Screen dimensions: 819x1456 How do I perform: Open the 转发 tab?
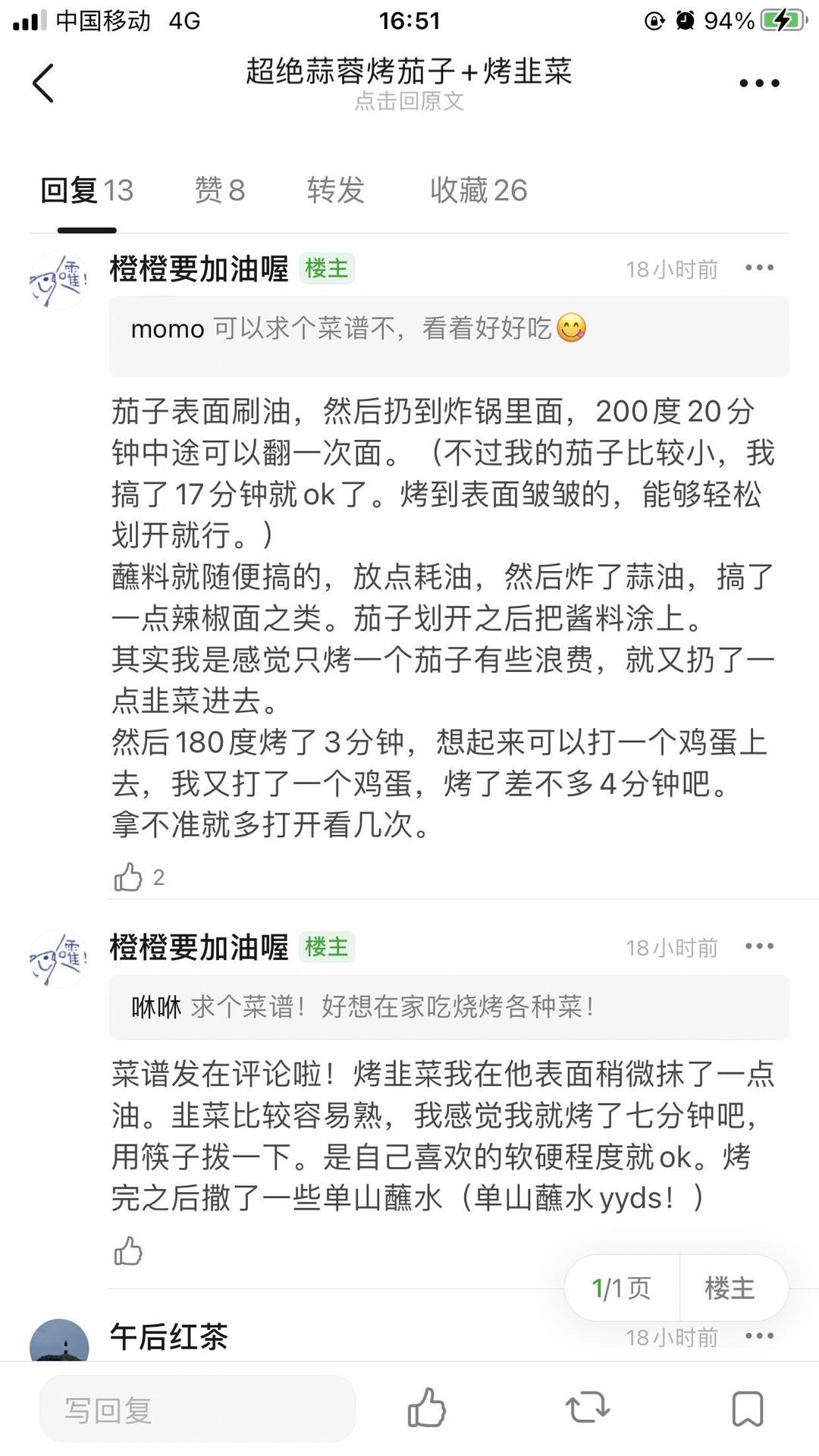pos(335,190)
